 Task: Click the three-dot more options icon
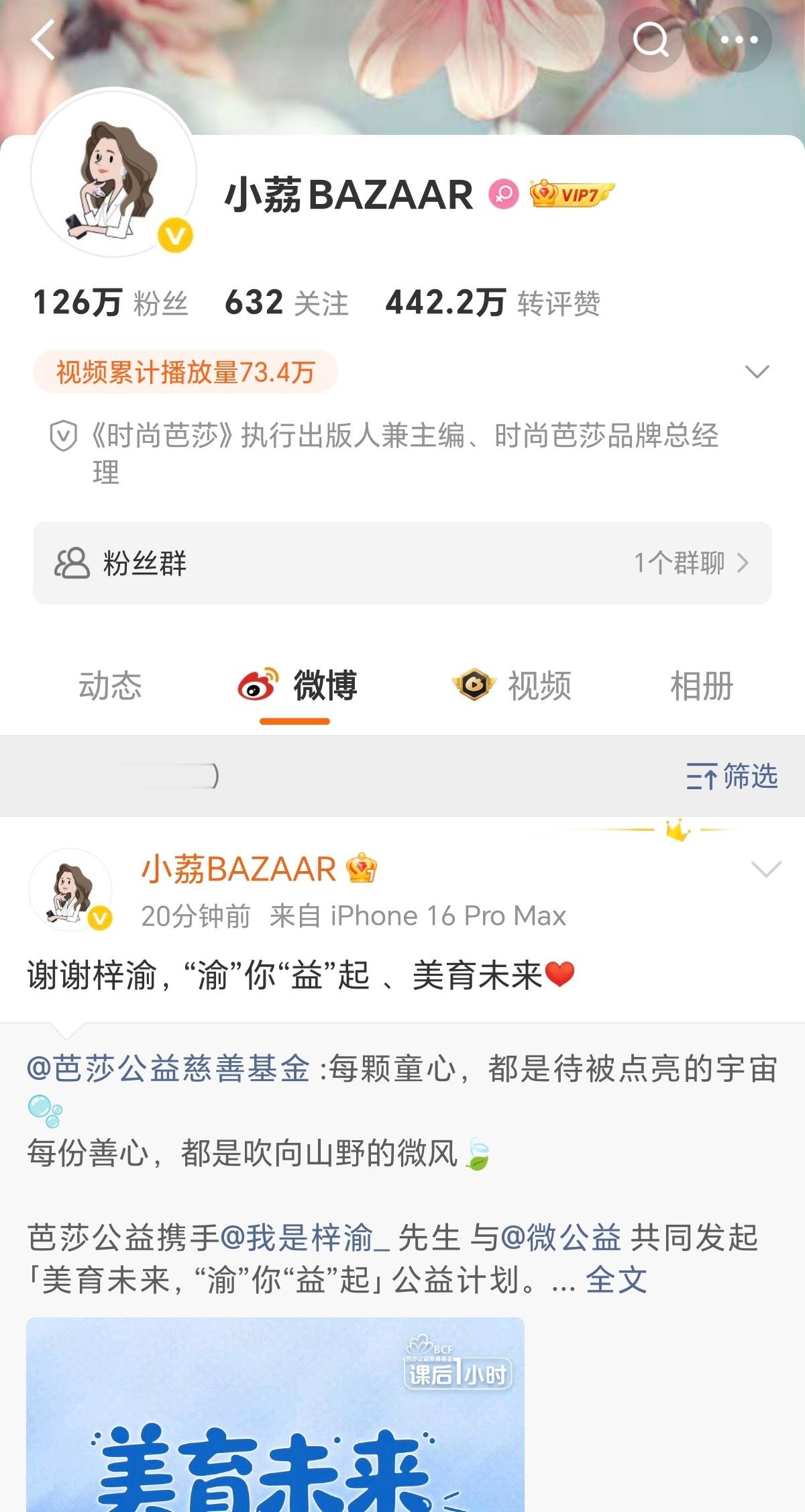pos(735,40)
